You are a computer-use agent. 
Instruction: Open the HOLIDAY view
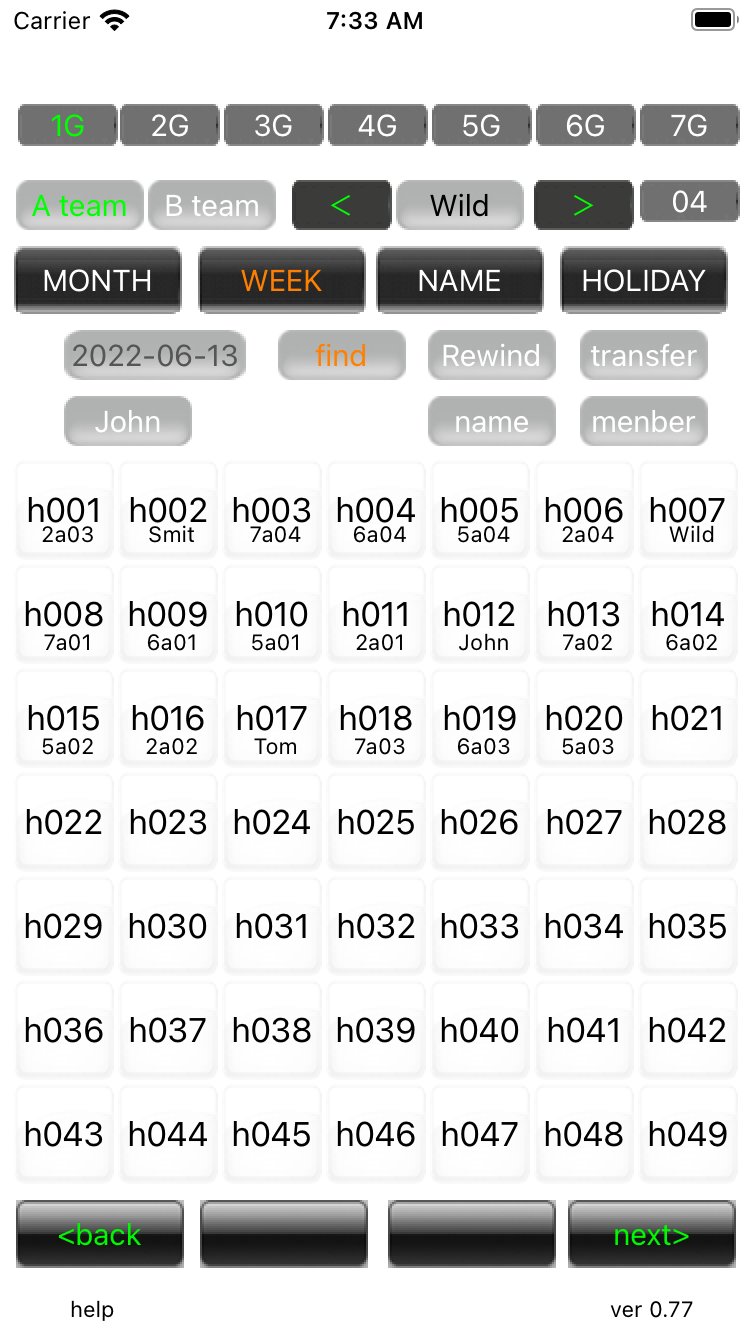[x=643, y=280]
